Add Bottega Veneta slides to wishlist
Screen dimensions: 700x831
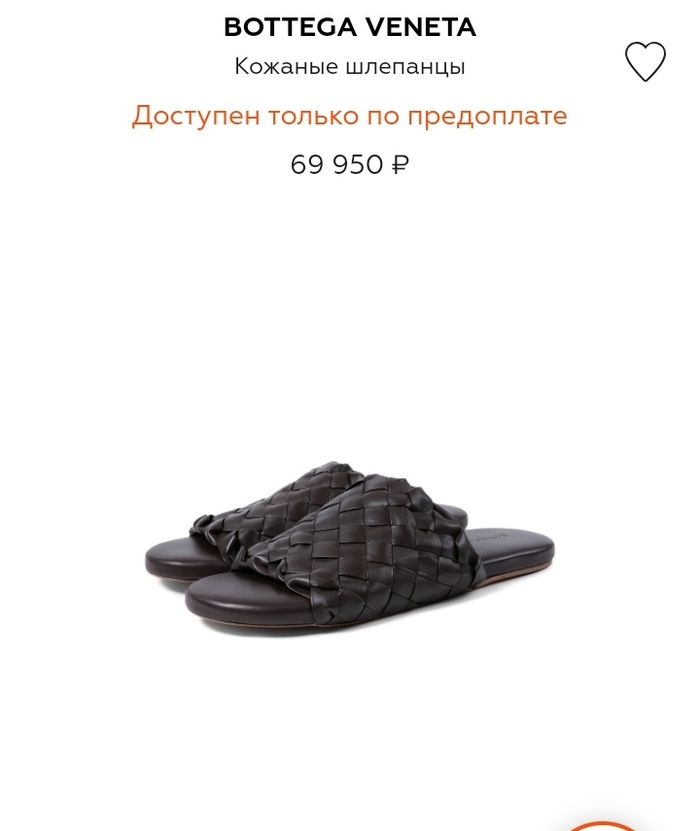pos(645,62)
